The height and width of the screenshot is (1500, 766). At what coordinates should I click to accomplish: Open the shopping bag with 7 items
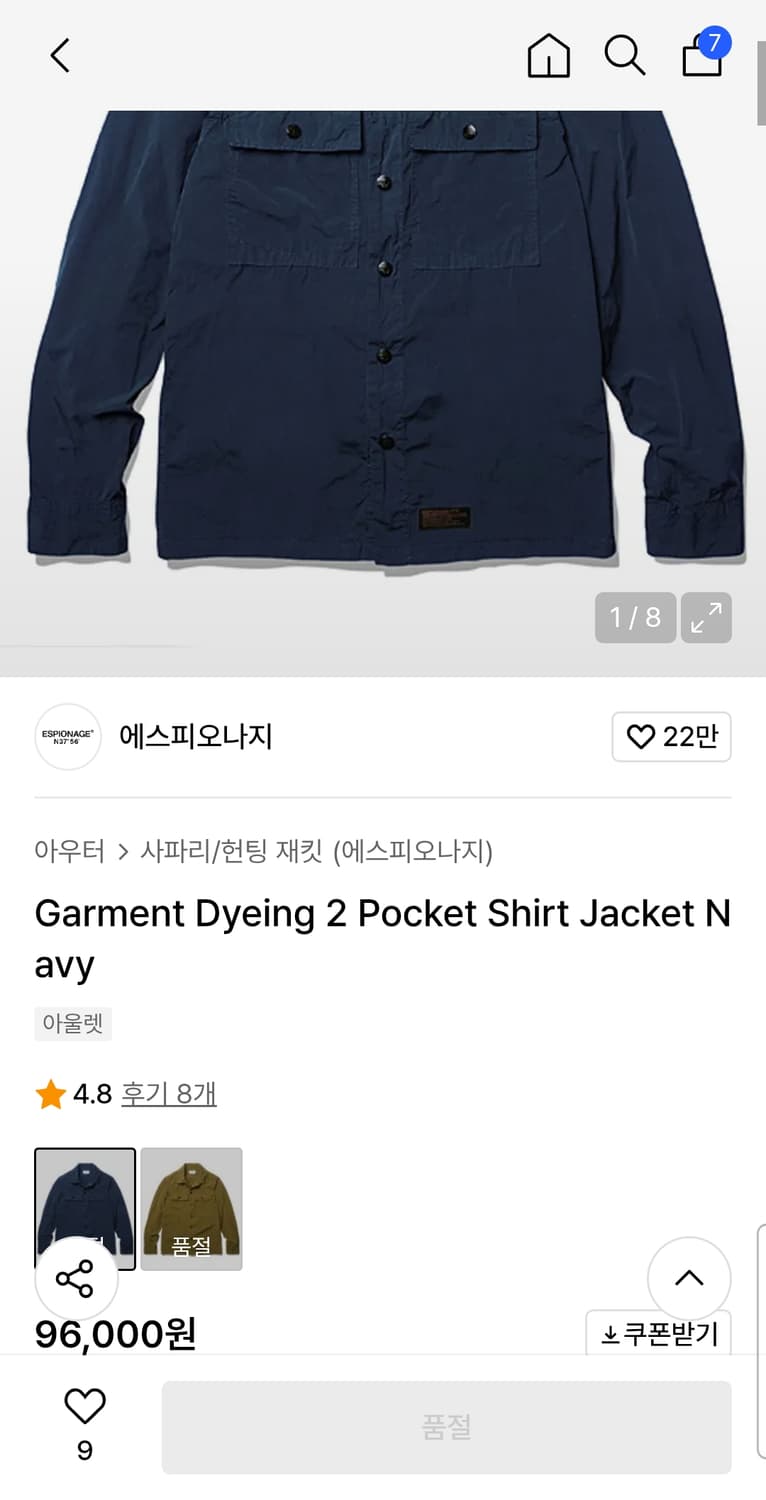click(x=701, y=57)
